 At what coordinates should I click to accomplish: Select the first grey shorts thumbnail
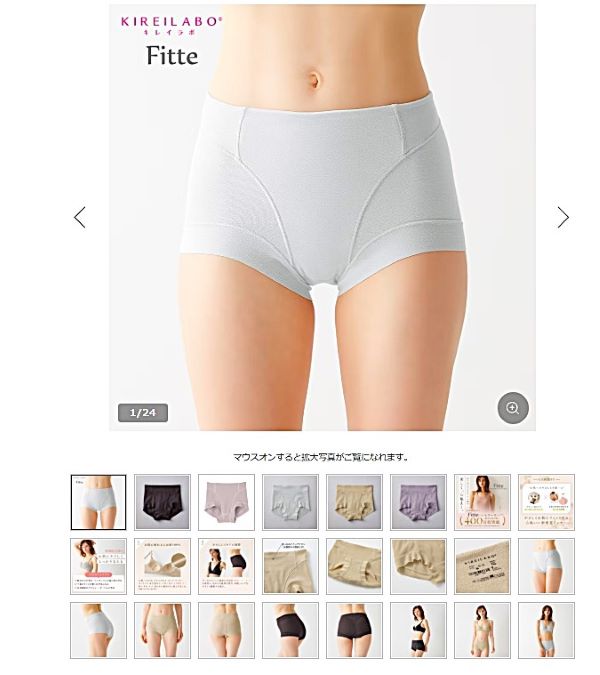(x=98, y=502)
